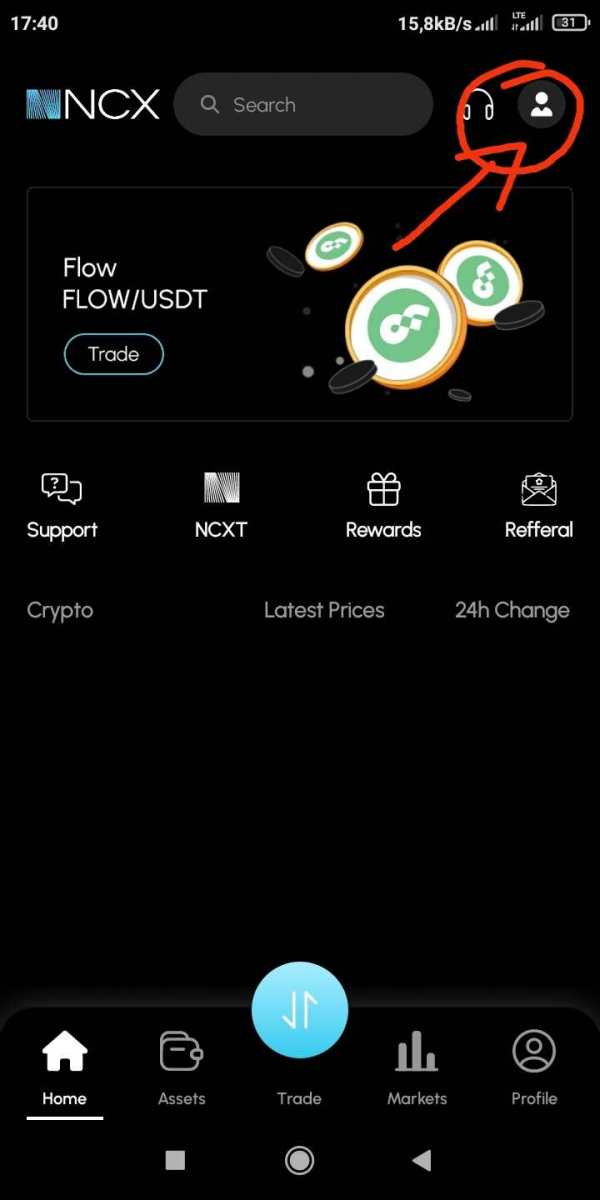The image size is (600, 1200).
Task: Switch to the Profile tab
Action: (x=534, y=1067)
